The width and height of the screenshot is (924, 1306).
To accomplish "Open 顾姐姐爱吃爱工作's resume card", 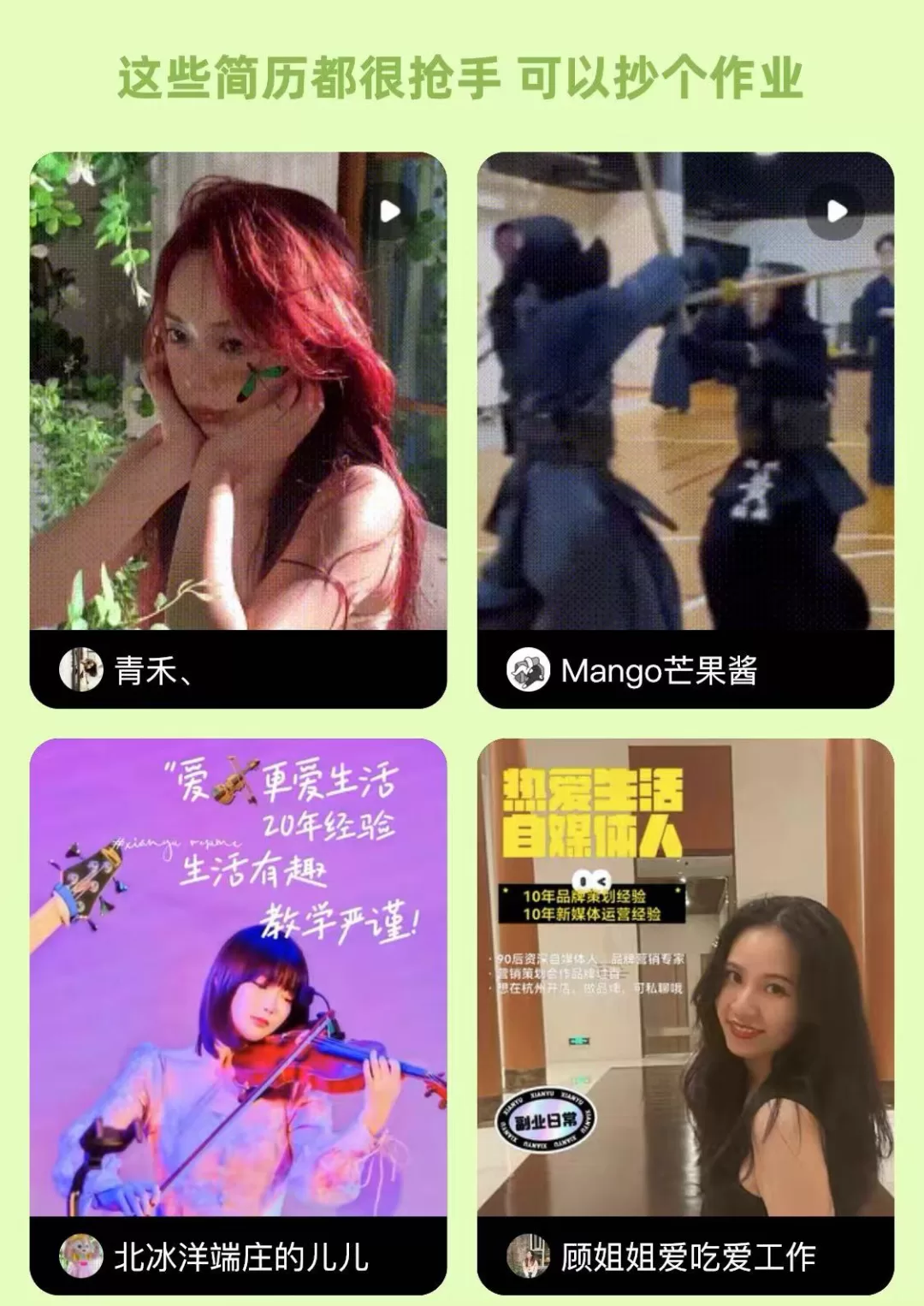I will coord(685,1017).
